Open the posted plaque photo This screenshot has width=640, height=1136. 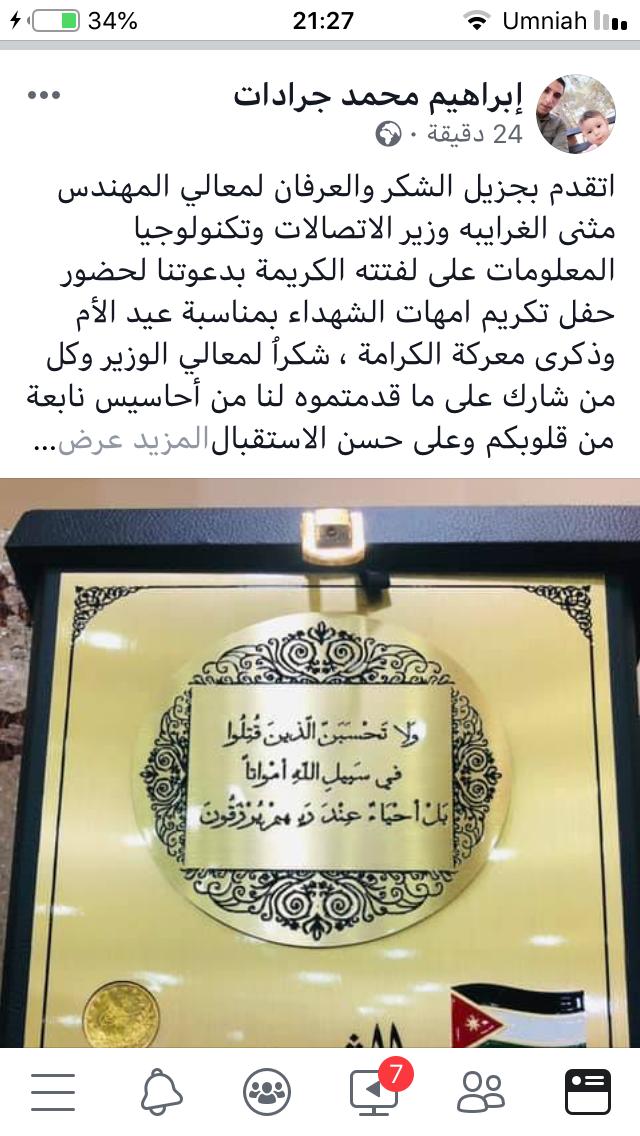pyautogui.click(x=320, y=760)
